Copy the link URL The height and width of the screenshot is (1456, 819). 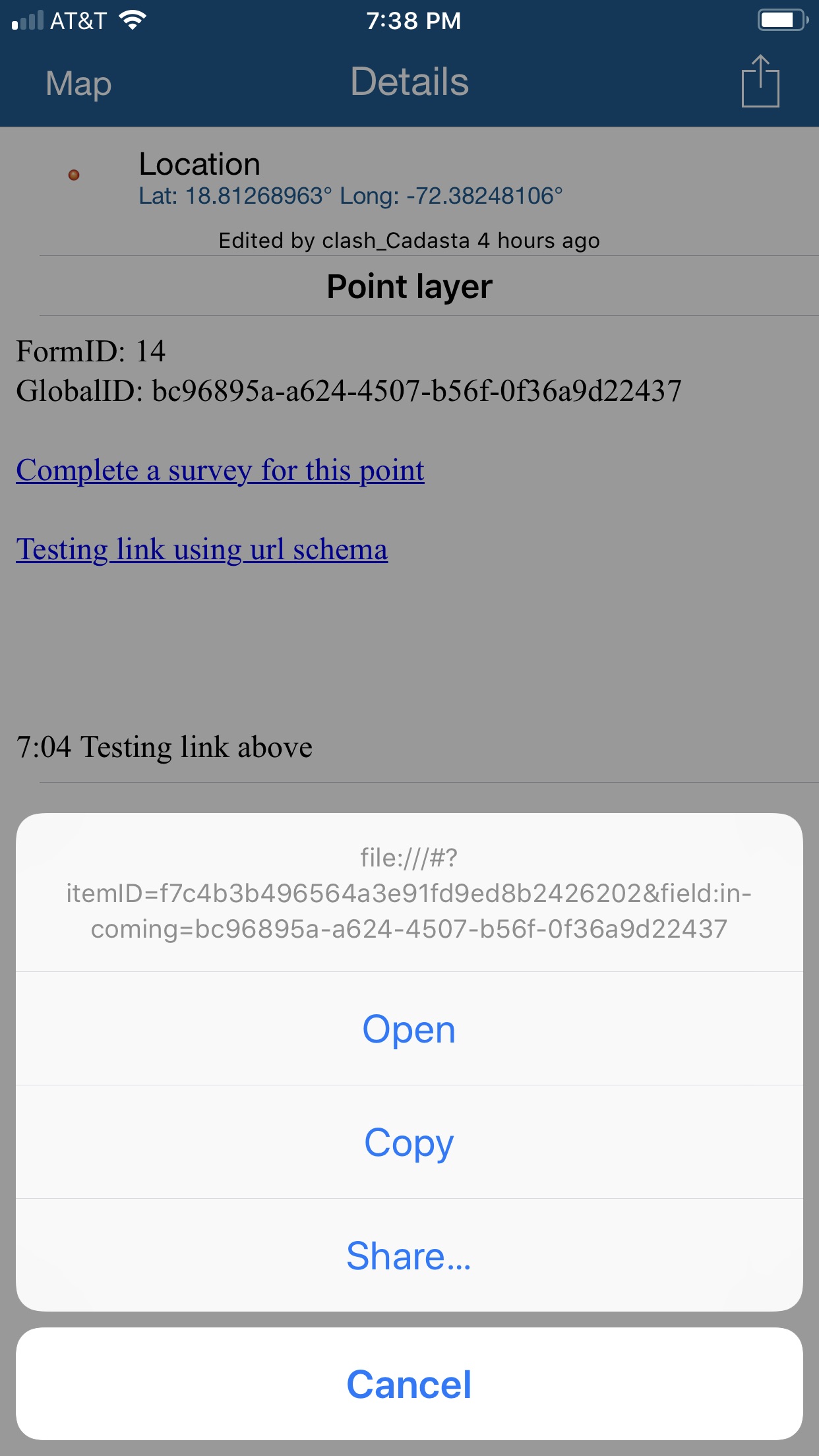[x=409, y=1142]
